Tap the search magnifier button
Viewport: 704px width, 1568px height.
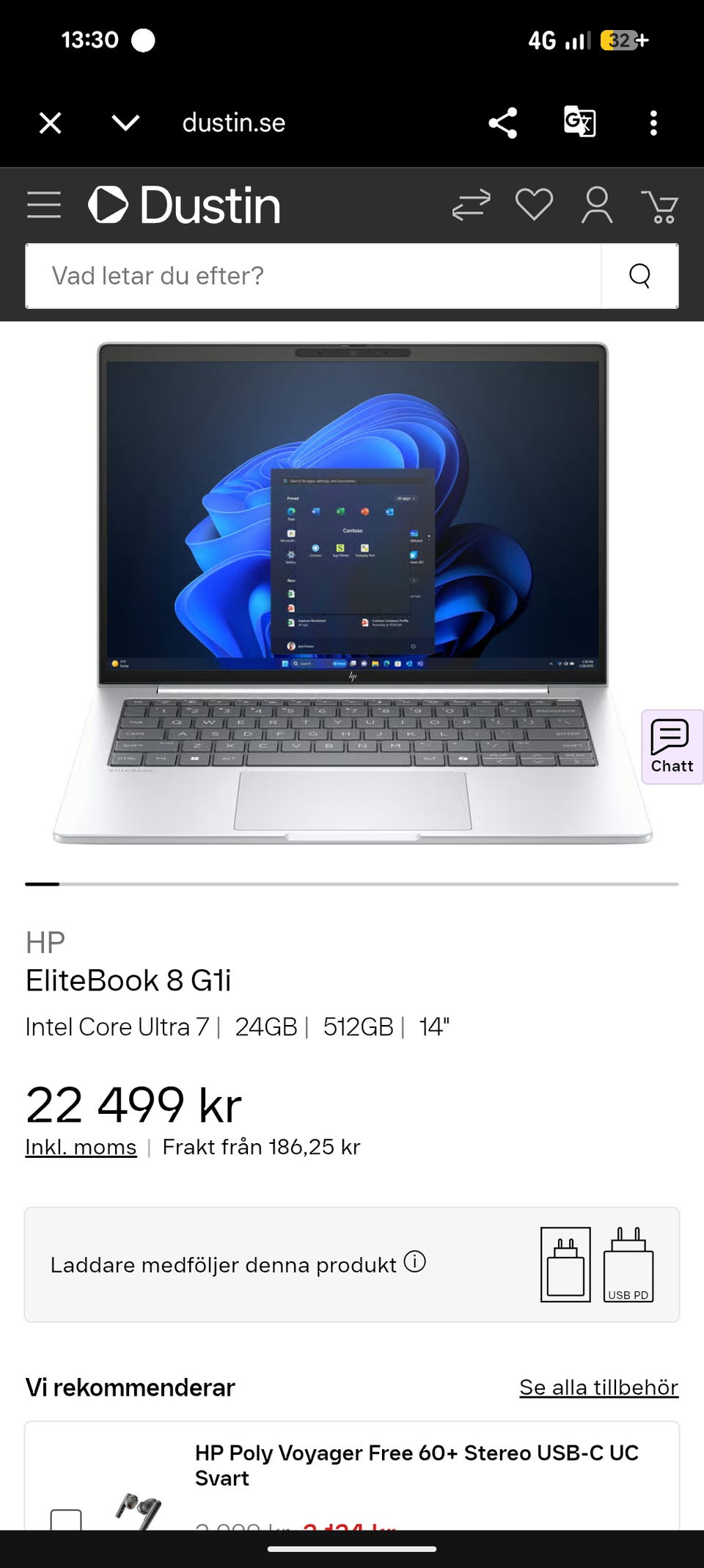(x=639, y=276)
